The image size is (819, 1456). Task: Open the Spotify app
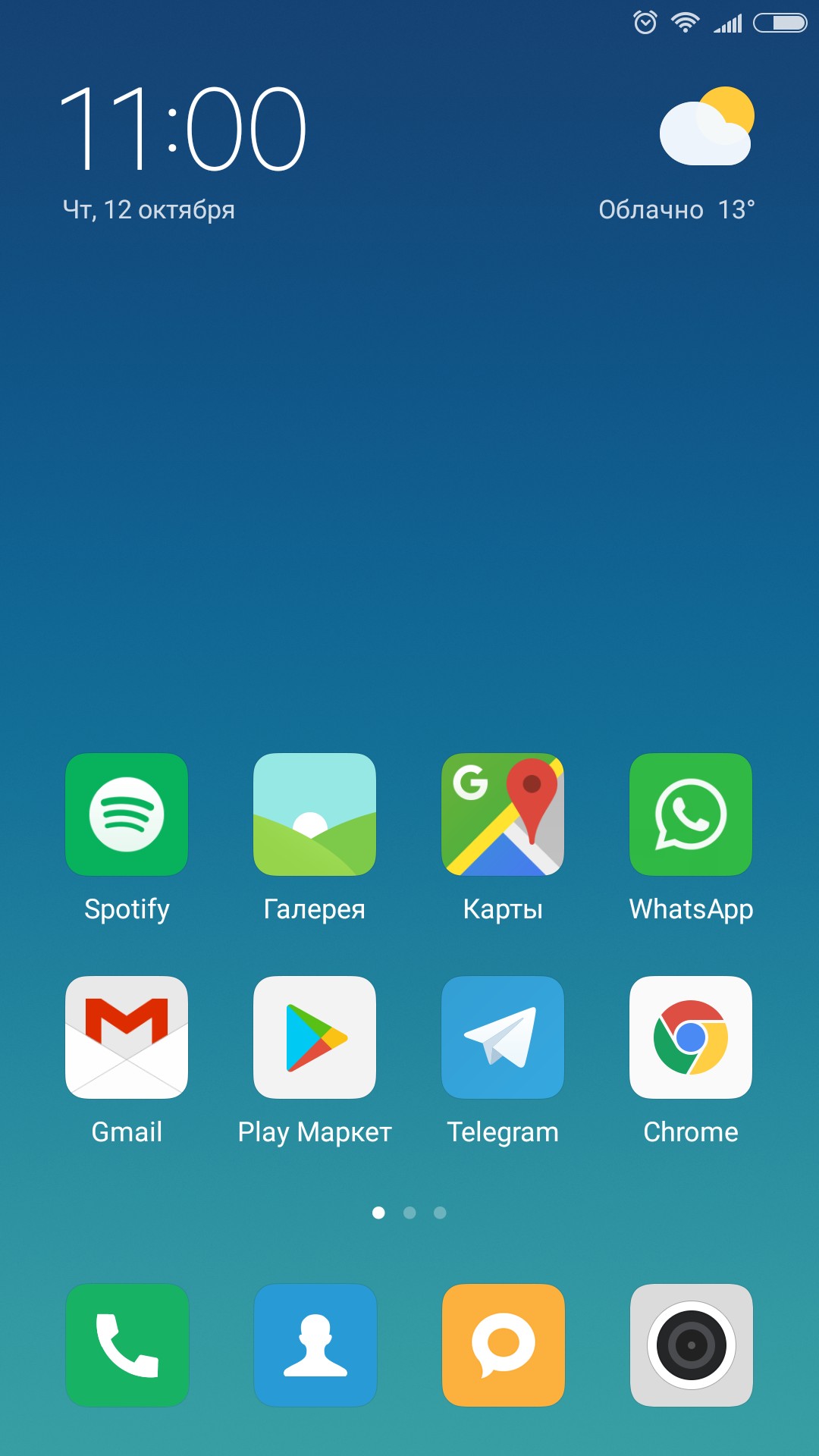(127, 814)
